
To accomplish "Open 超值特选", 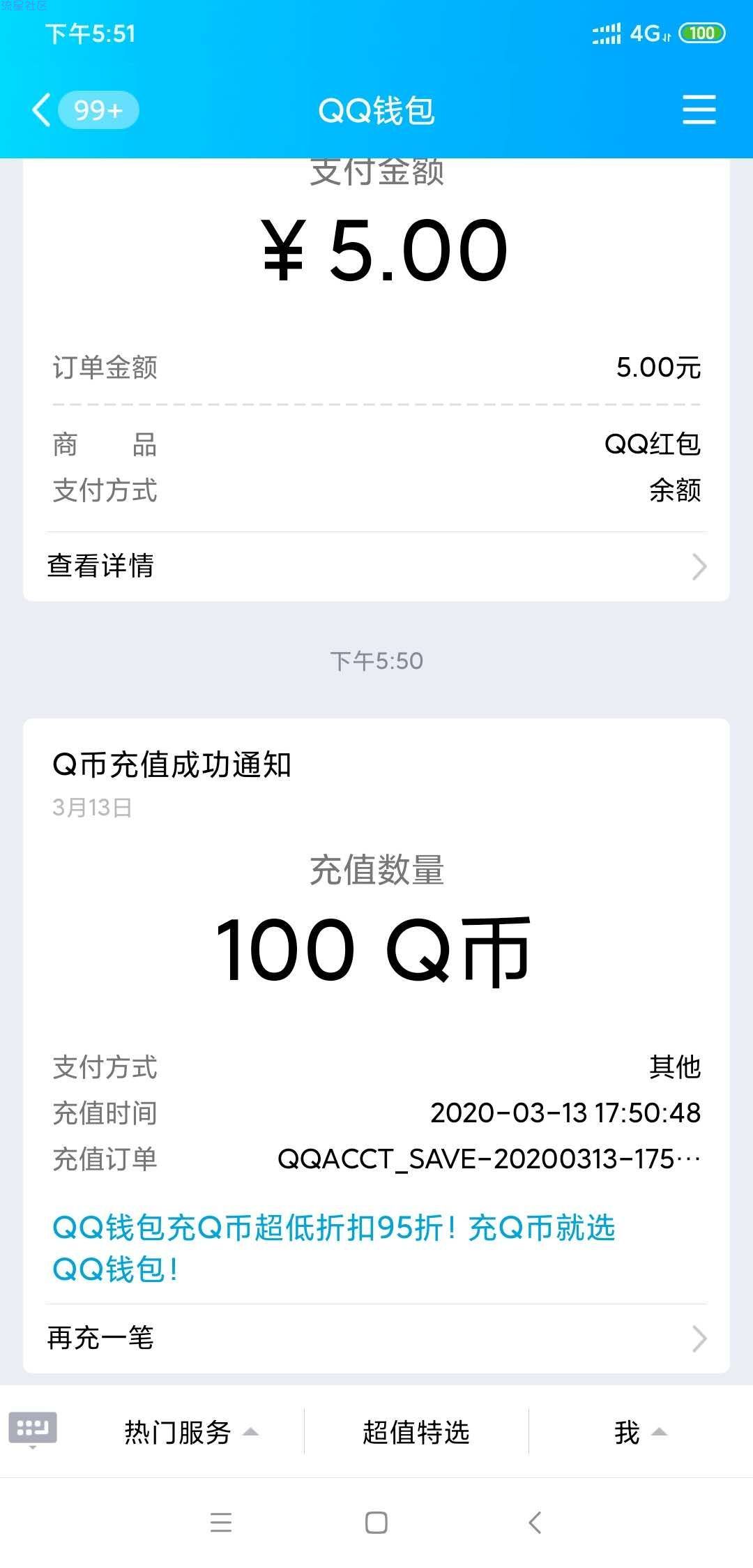I will point(416,1433).
